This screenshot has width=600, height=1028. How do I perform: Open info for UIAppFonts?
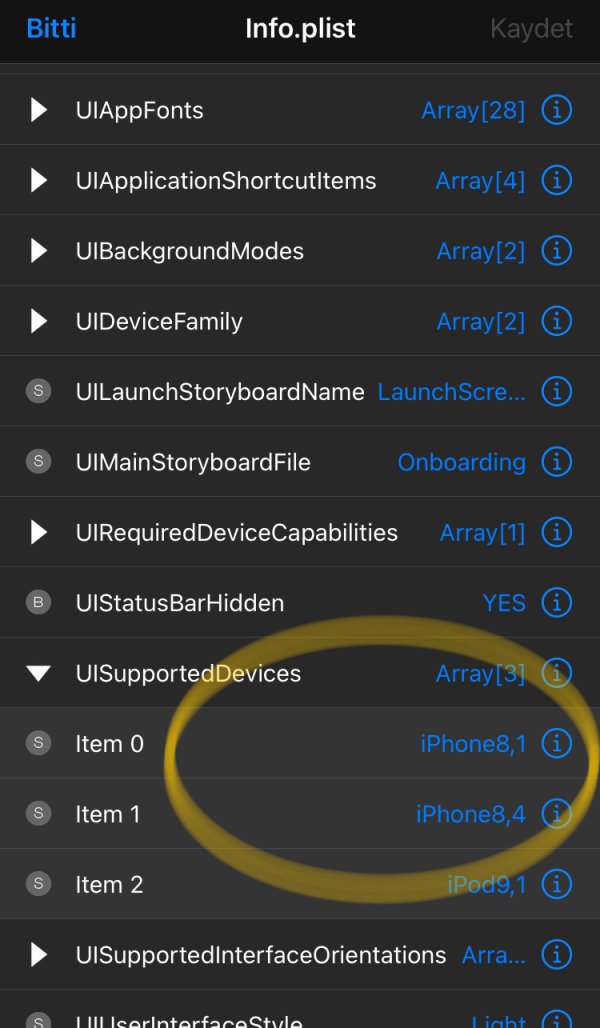557,110
